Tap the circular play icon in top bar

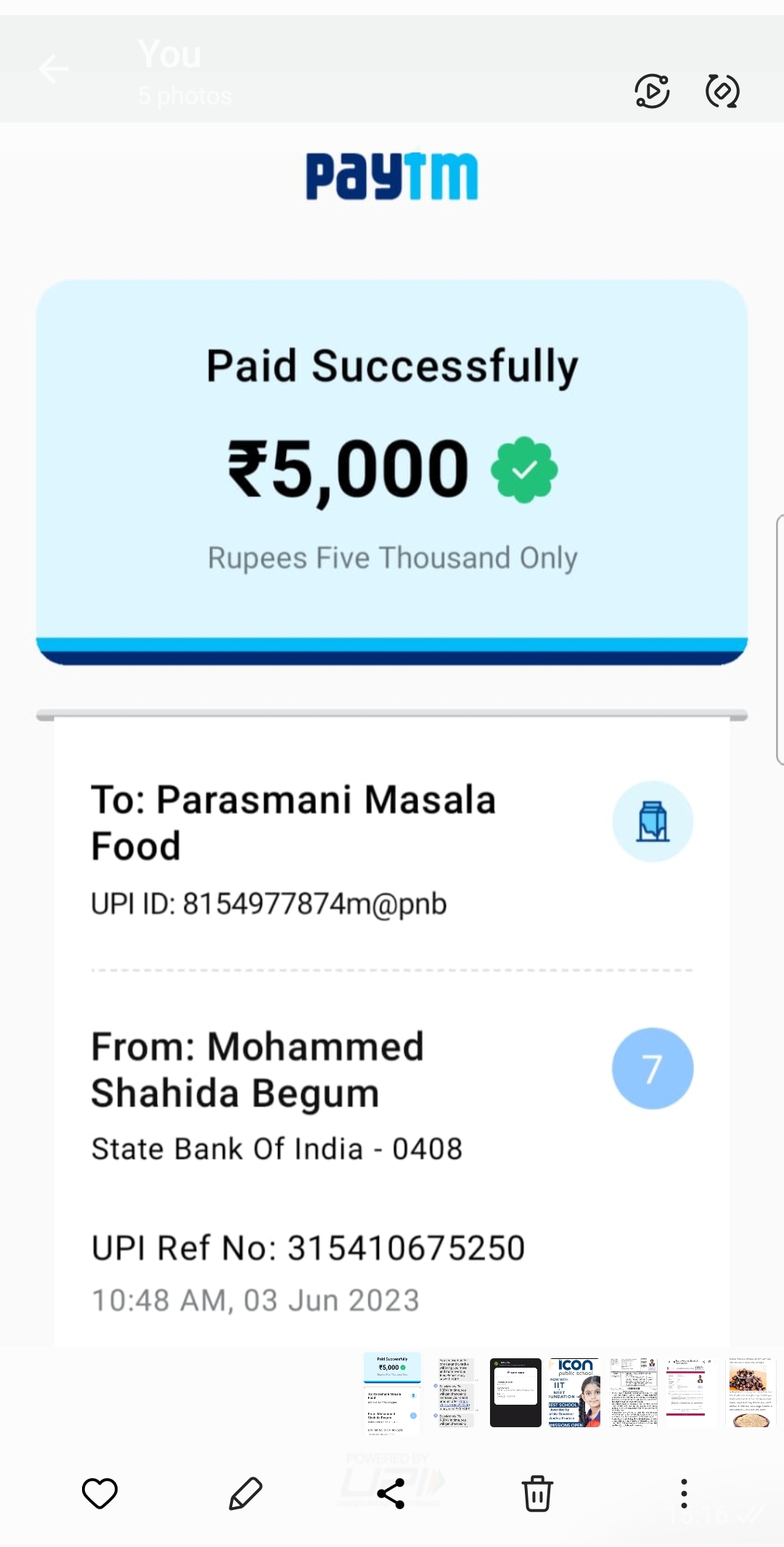[x=652, y=91]
